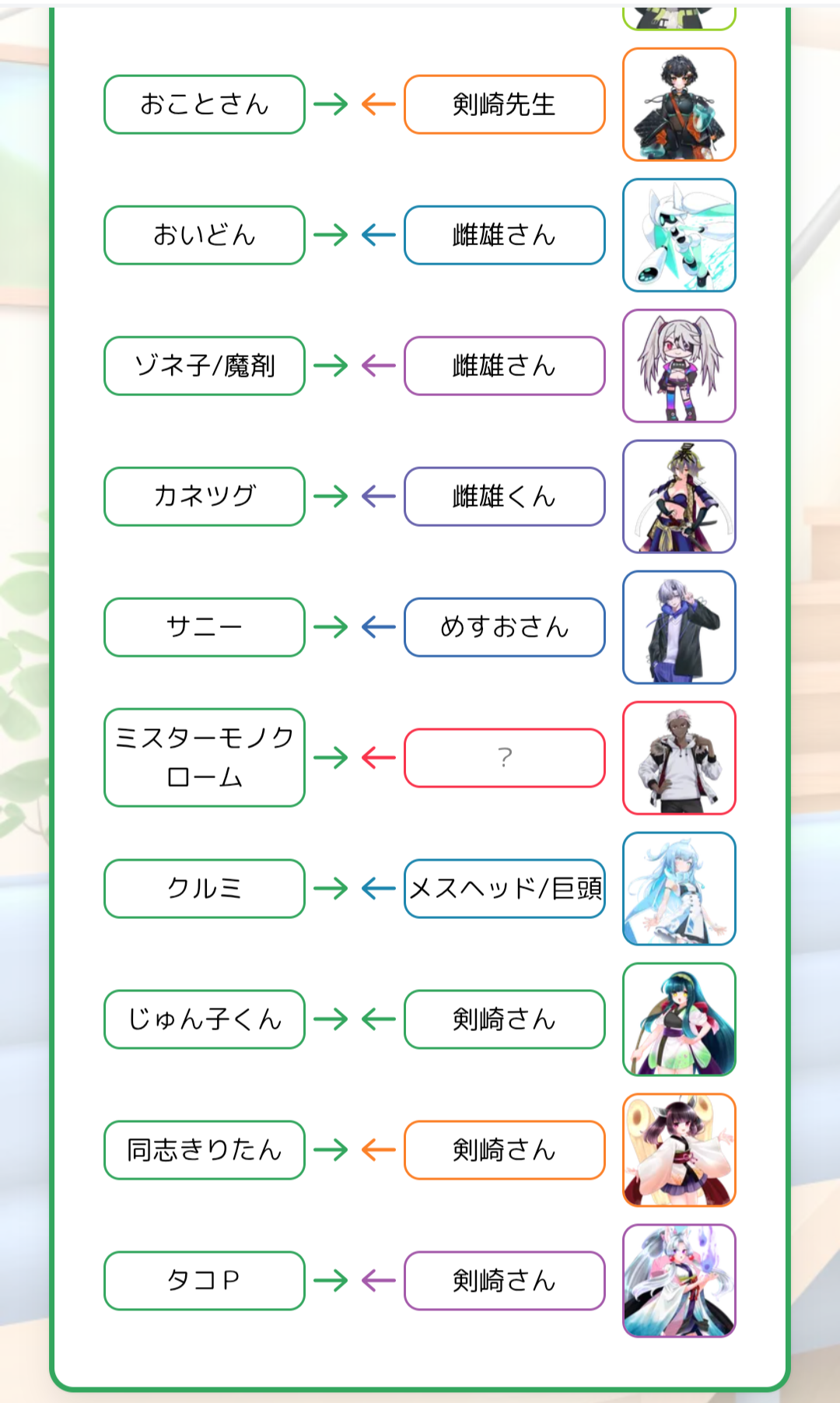
Task: Select the タコP field
Action: 205,1281
